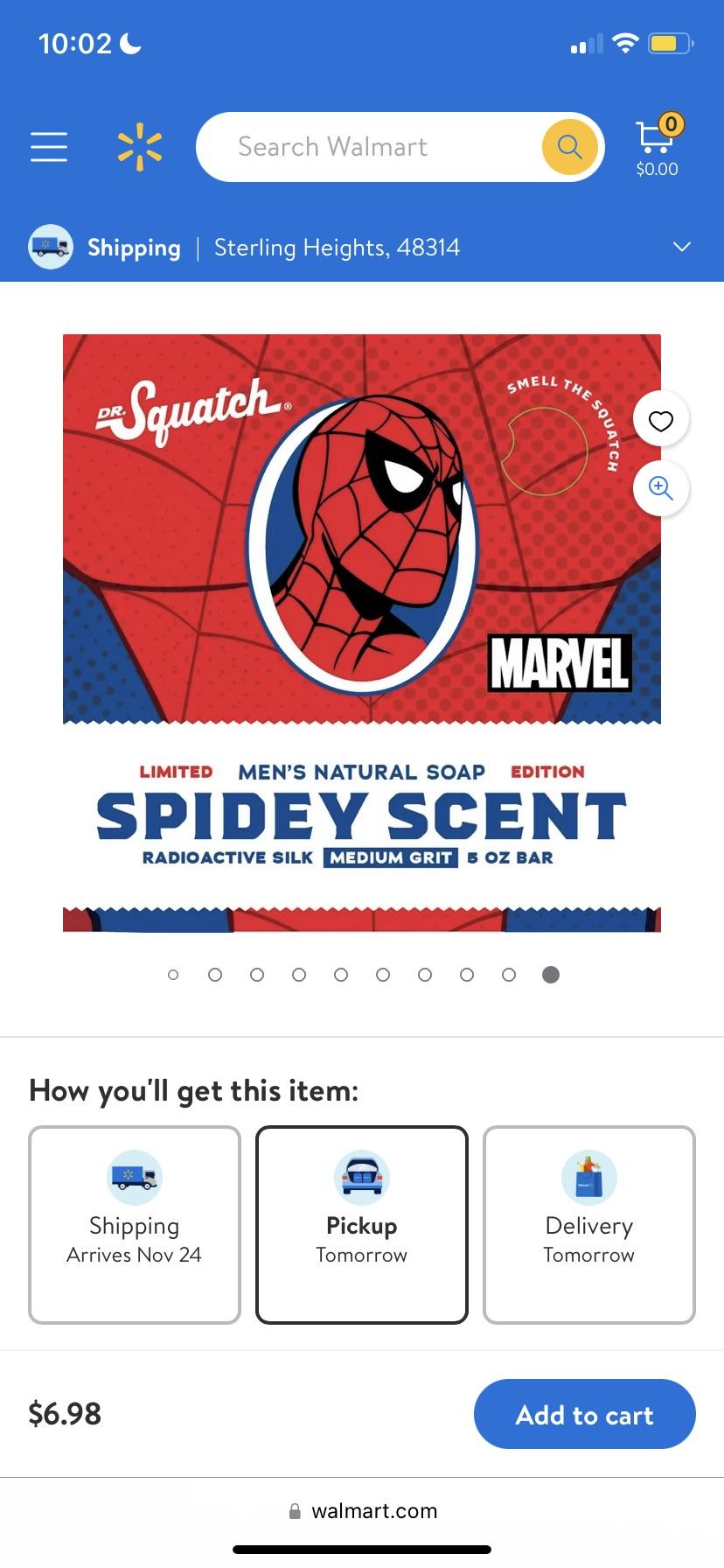
Task: Choose Shipping, arrives Nov 24
Action: [x=135, y=1223]
